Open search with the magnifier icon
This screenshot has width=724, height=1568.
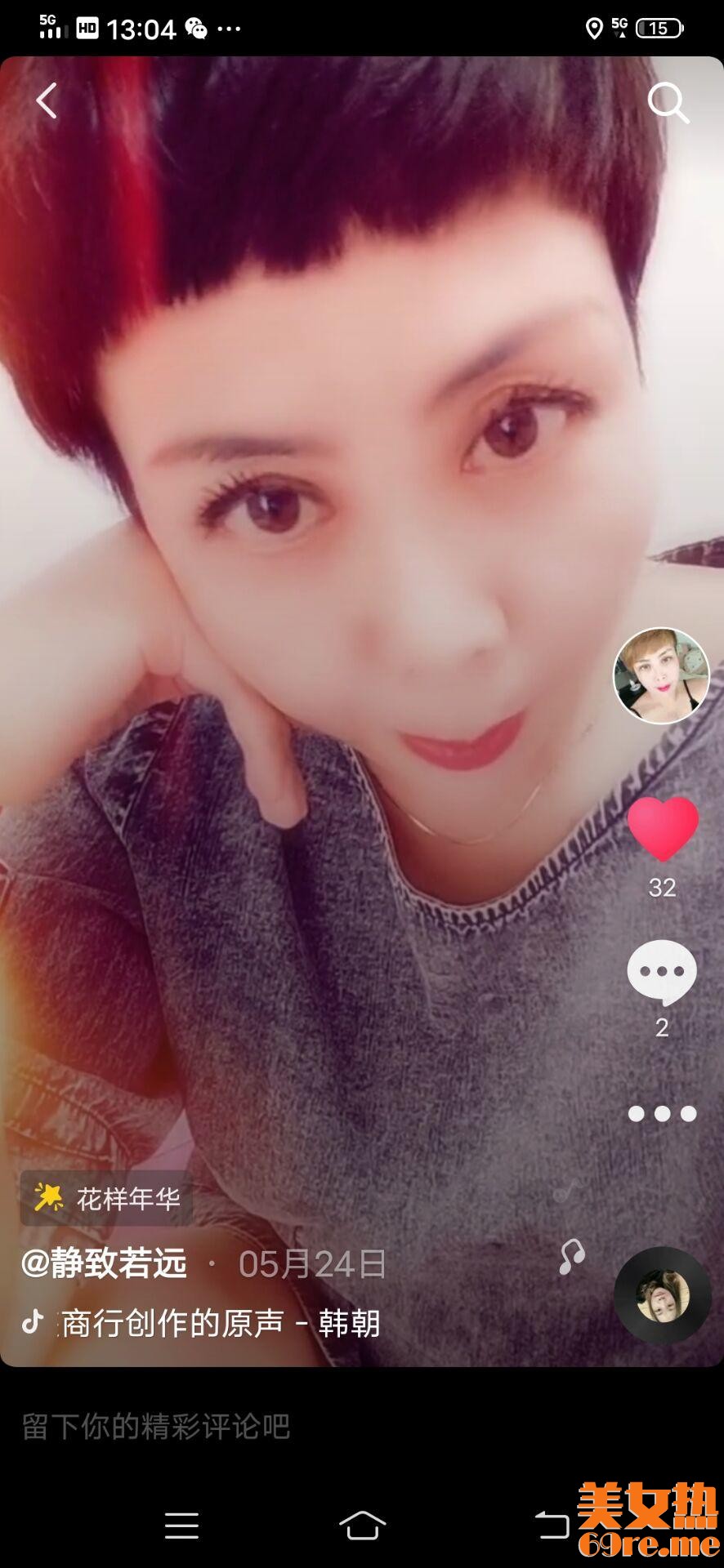pyautogui.click(x=668, y=103)
